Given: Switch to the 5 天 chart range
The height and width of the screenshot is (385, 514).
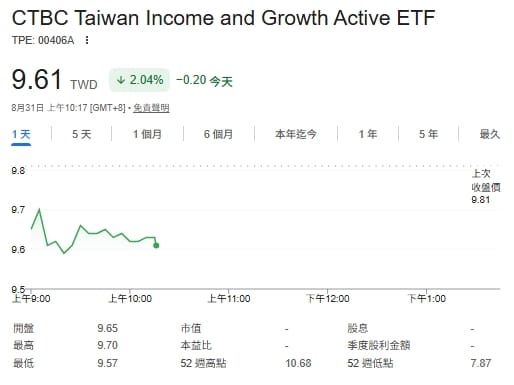Looking at the screenshot, I should tap(82, 134).
